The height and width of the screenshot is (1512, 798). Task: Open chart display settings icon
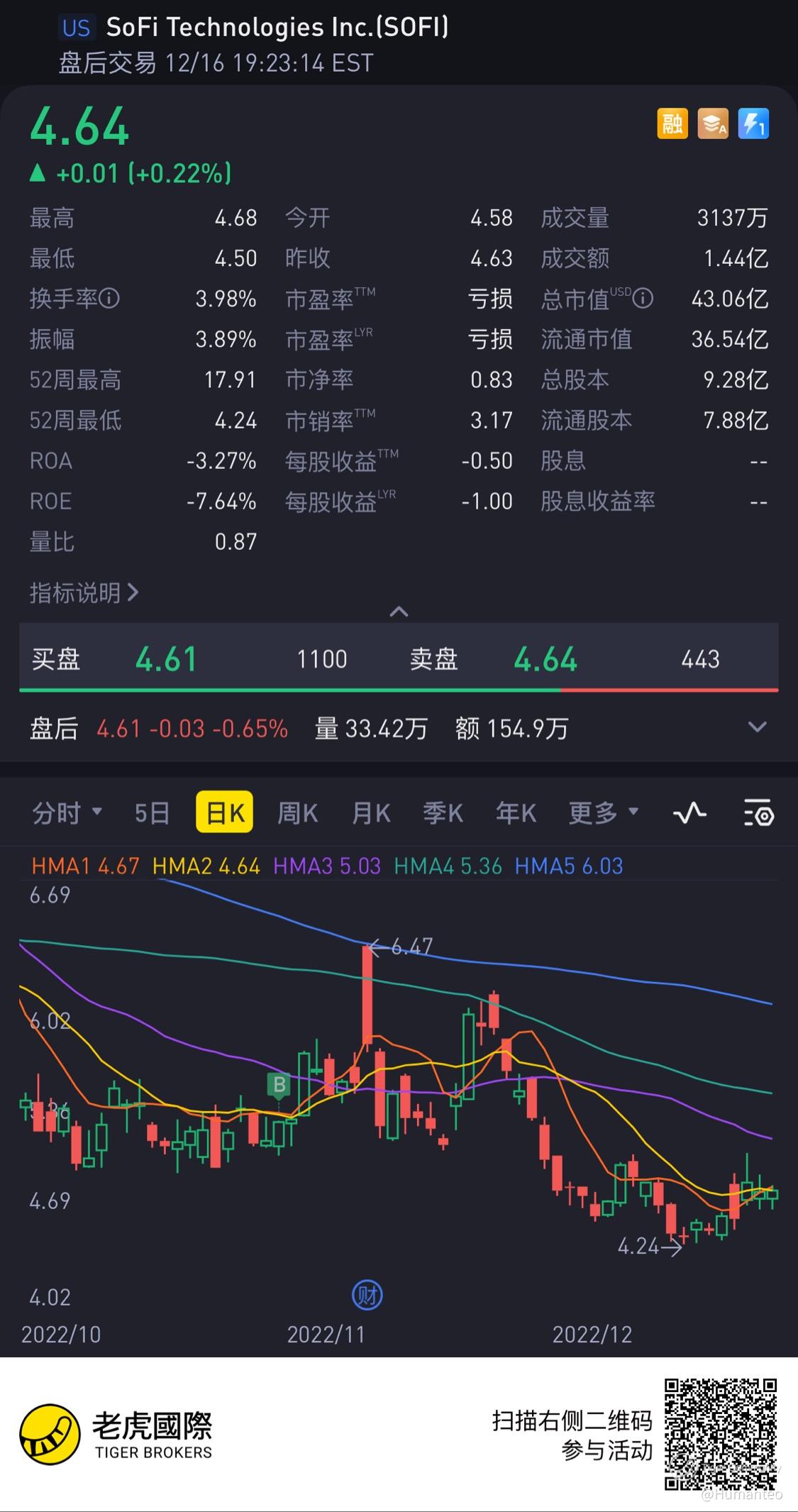pyautogui.click(x=758, y=812)
